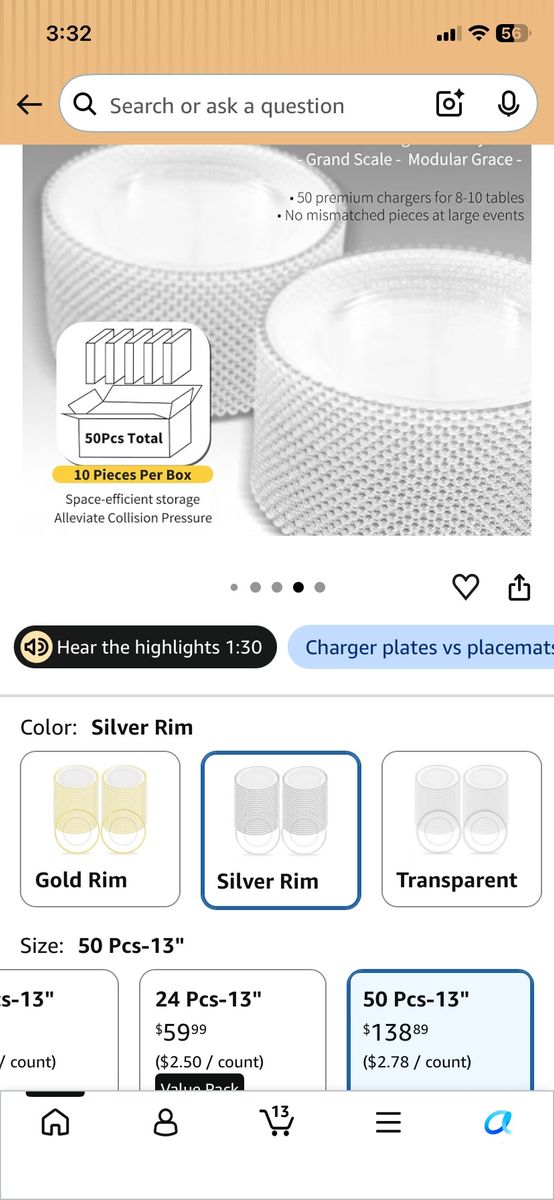Viewport: 554px width, 1200px height.
Task: Go back with the arrow icon
Action: pyautogui.click(x=29, y=105)
